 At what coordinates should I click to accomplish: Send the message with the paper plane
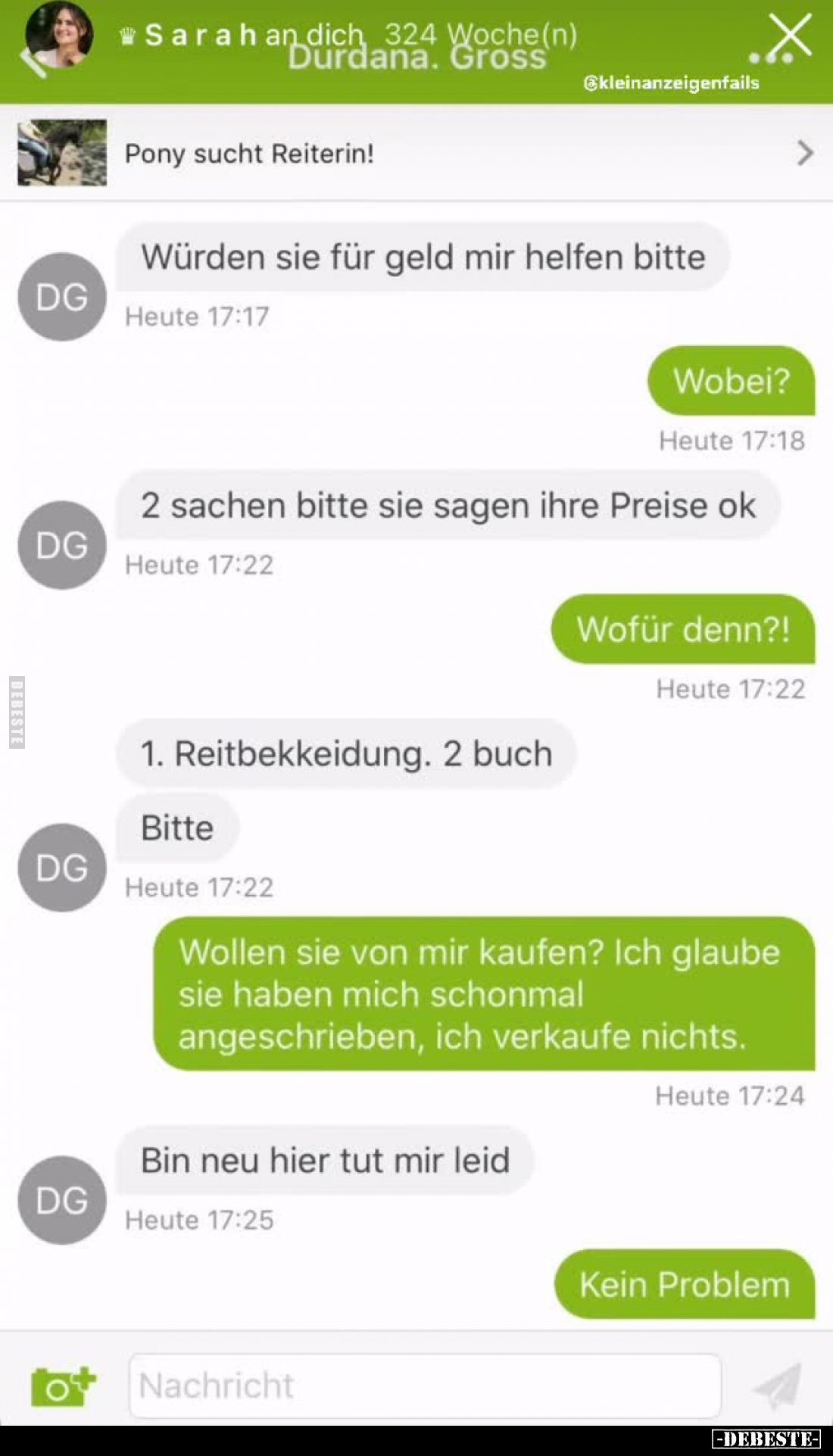point(777,1386)
